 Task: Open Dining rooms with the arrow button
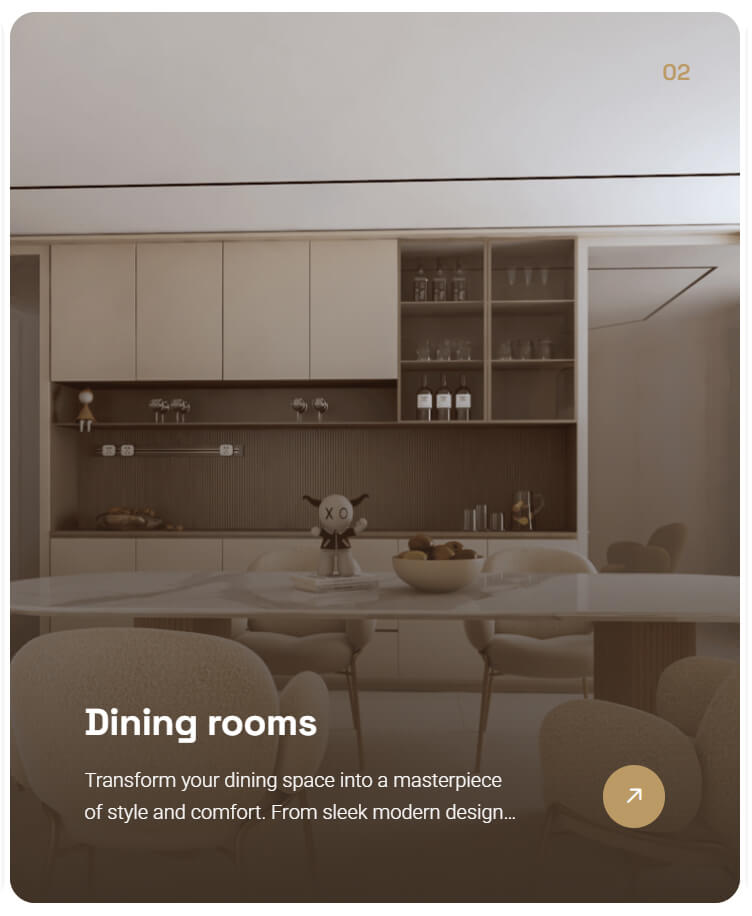[633, 796]
